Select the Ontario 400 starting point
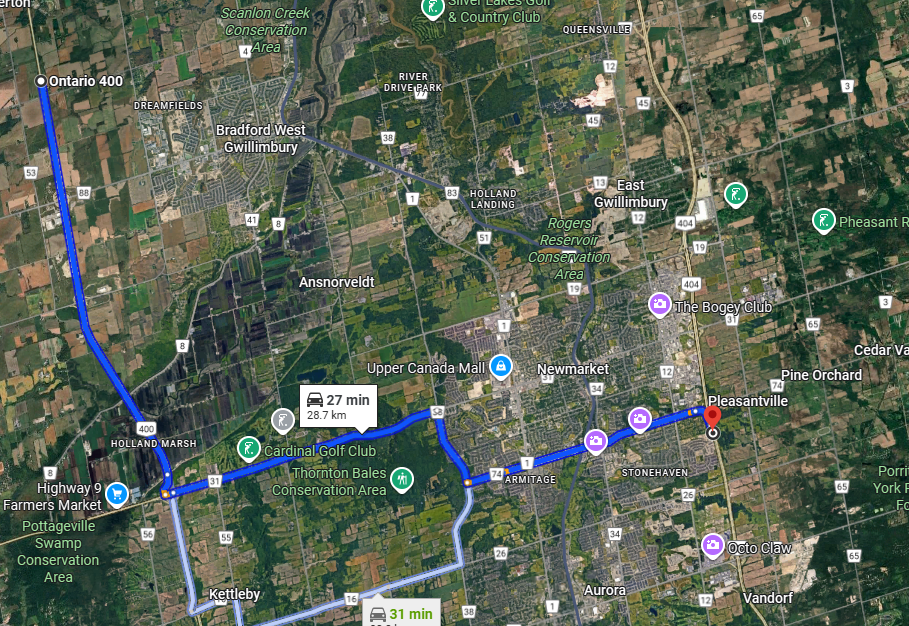Image resolution: width=909 pixels, height=626 pixels. click(41, 81)
